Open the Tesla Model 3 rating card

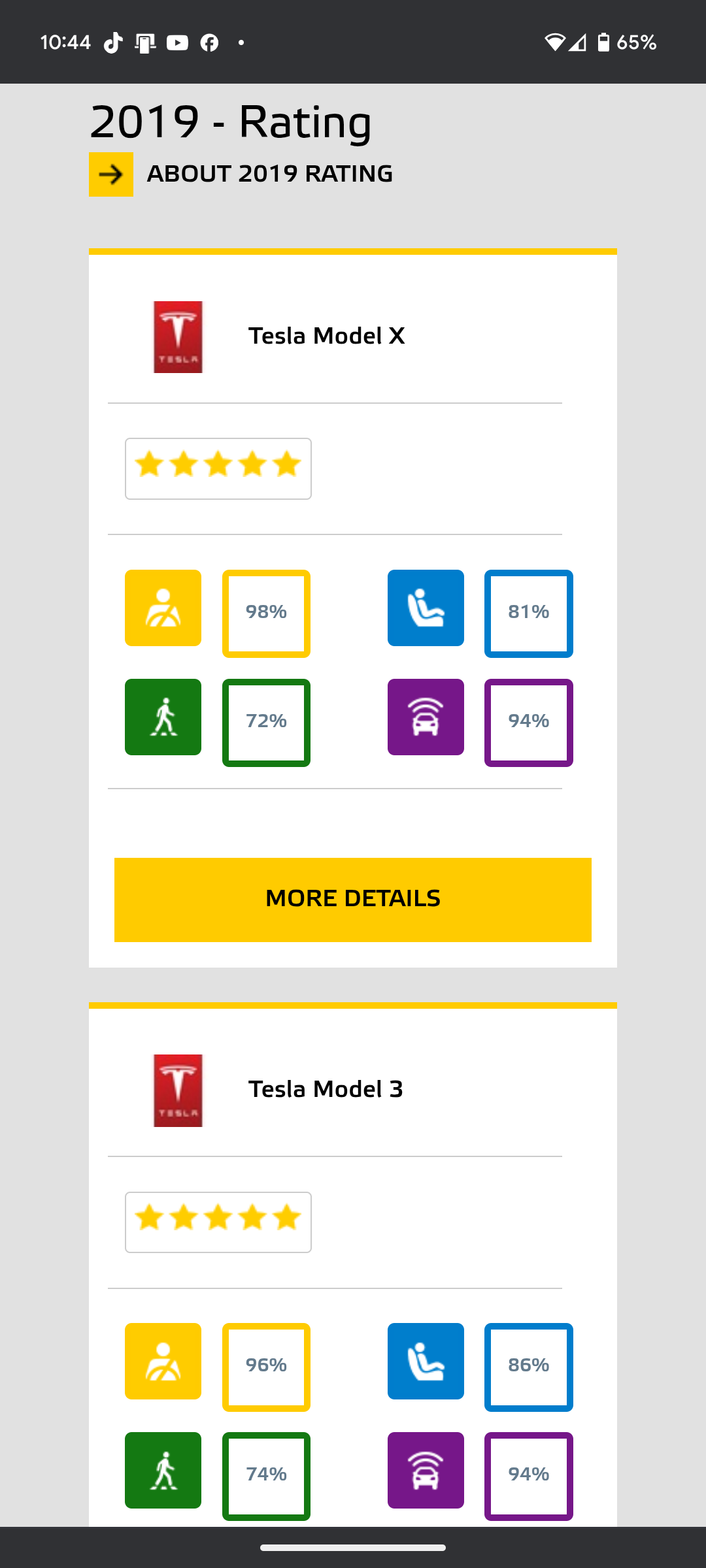point(325,1089)
